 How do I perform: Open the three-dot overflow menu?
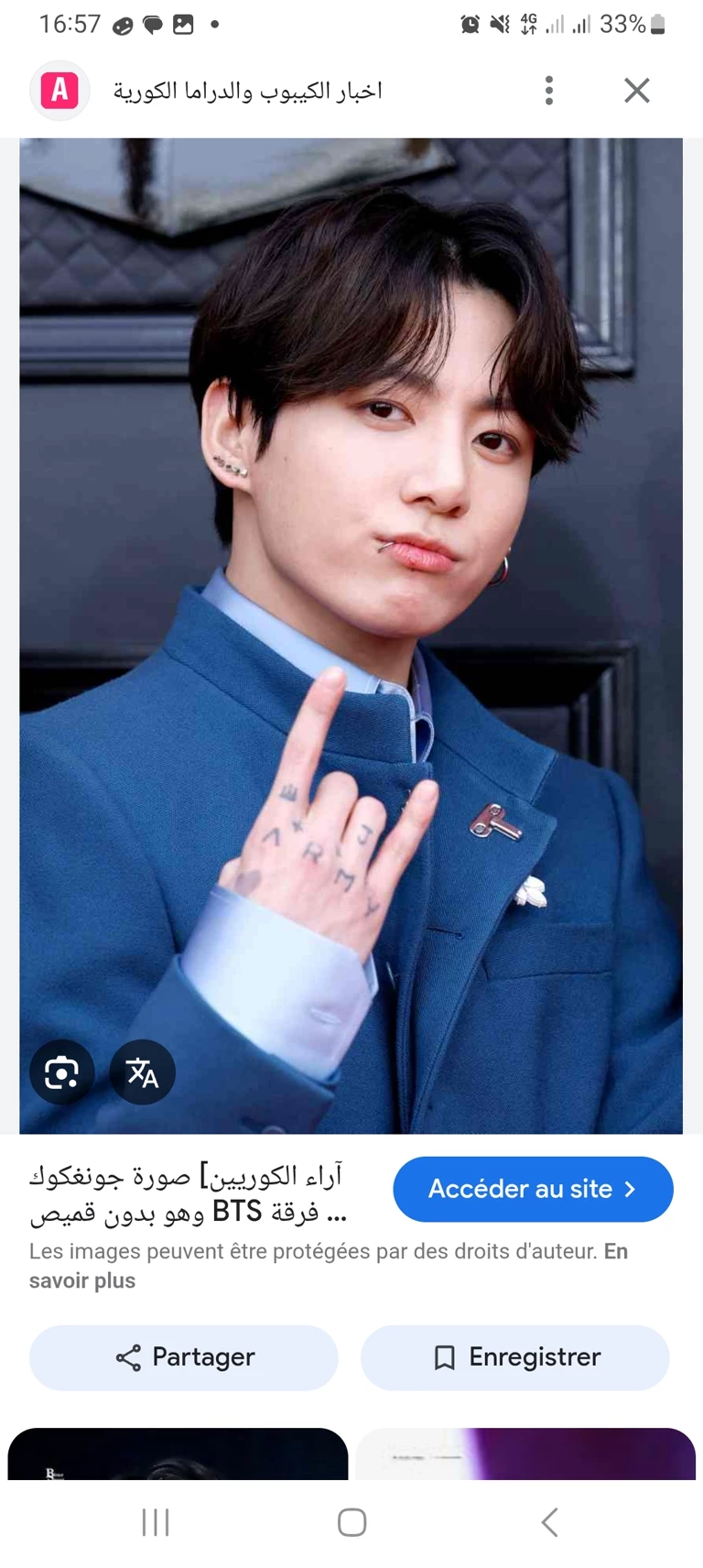549,90
